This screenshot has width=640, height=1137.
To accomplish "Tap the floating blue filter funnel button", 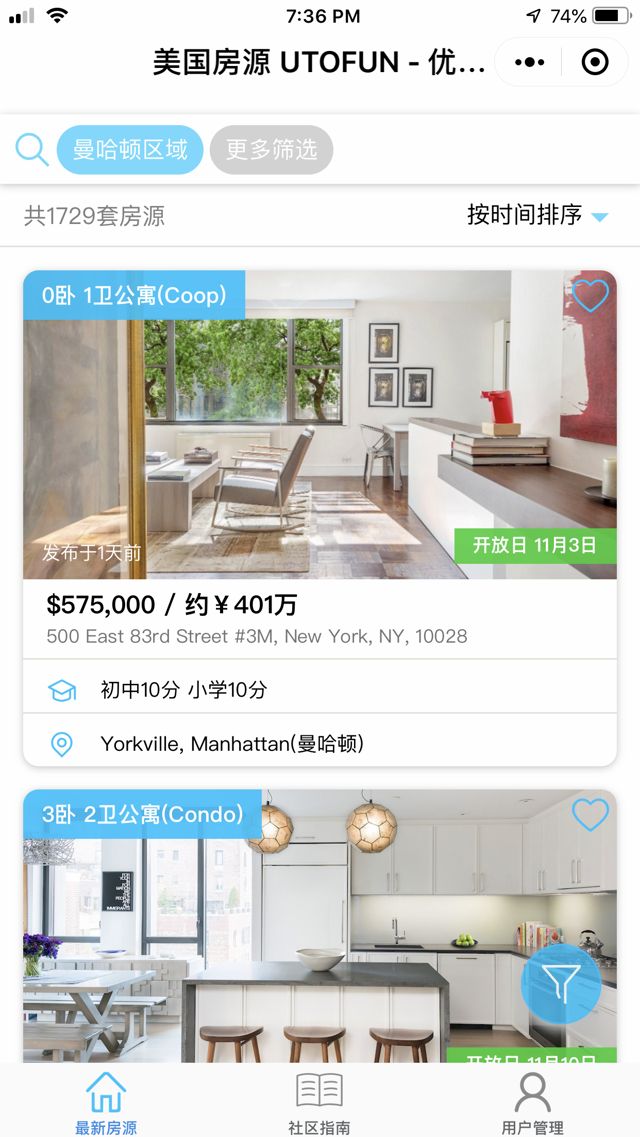I will click(x=561, y=983).
